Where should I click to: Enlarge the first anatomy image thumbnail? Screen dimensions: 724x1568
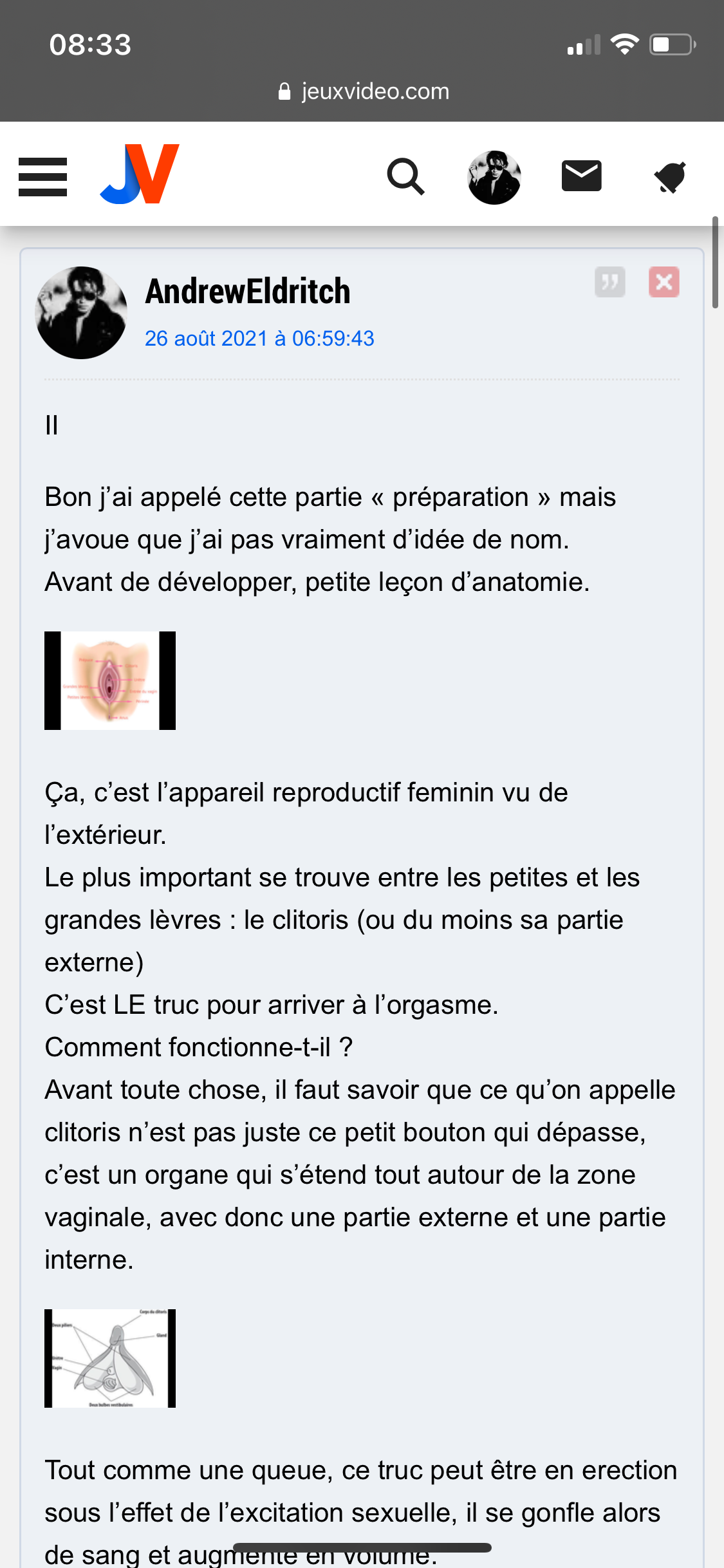[110, 680]
